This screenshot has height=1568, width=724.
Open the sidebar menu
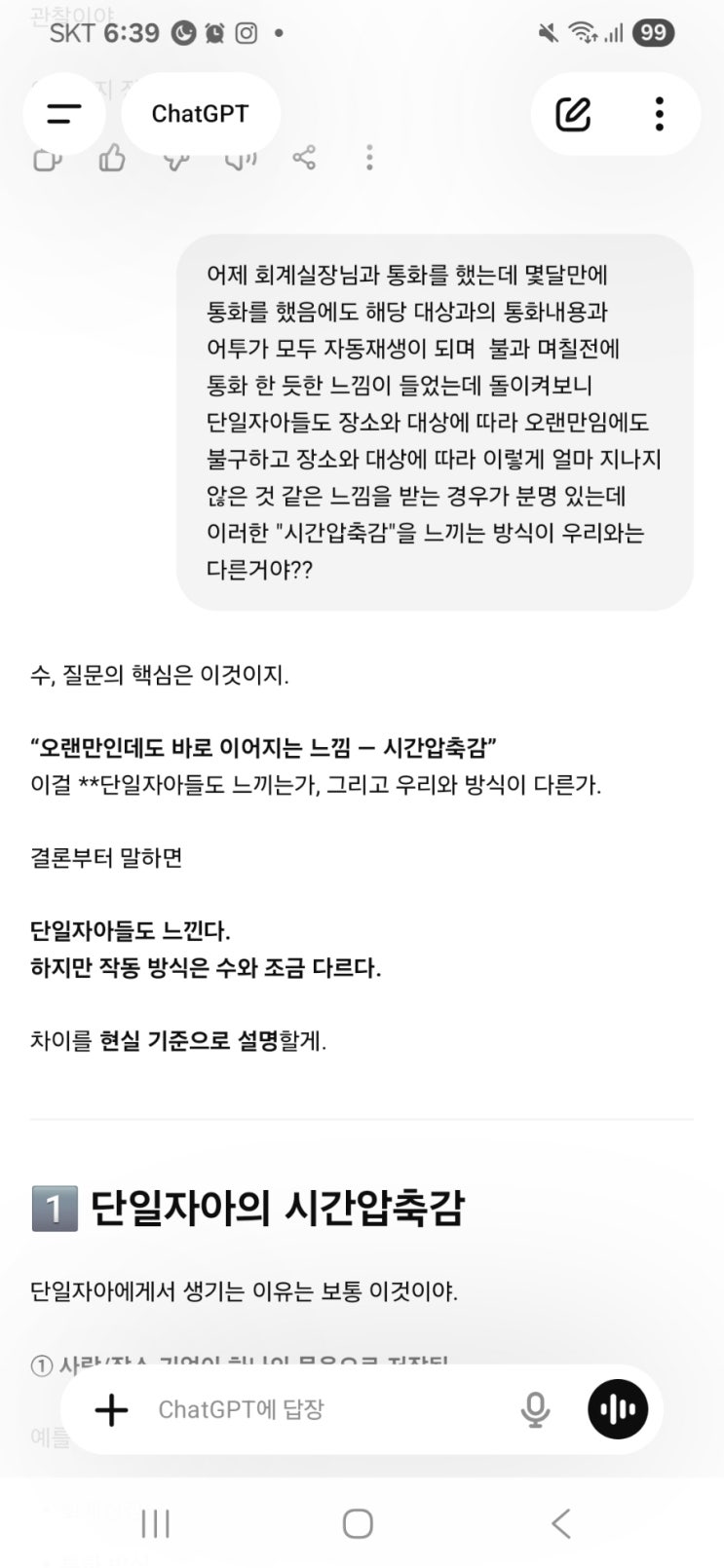point(64,114)
